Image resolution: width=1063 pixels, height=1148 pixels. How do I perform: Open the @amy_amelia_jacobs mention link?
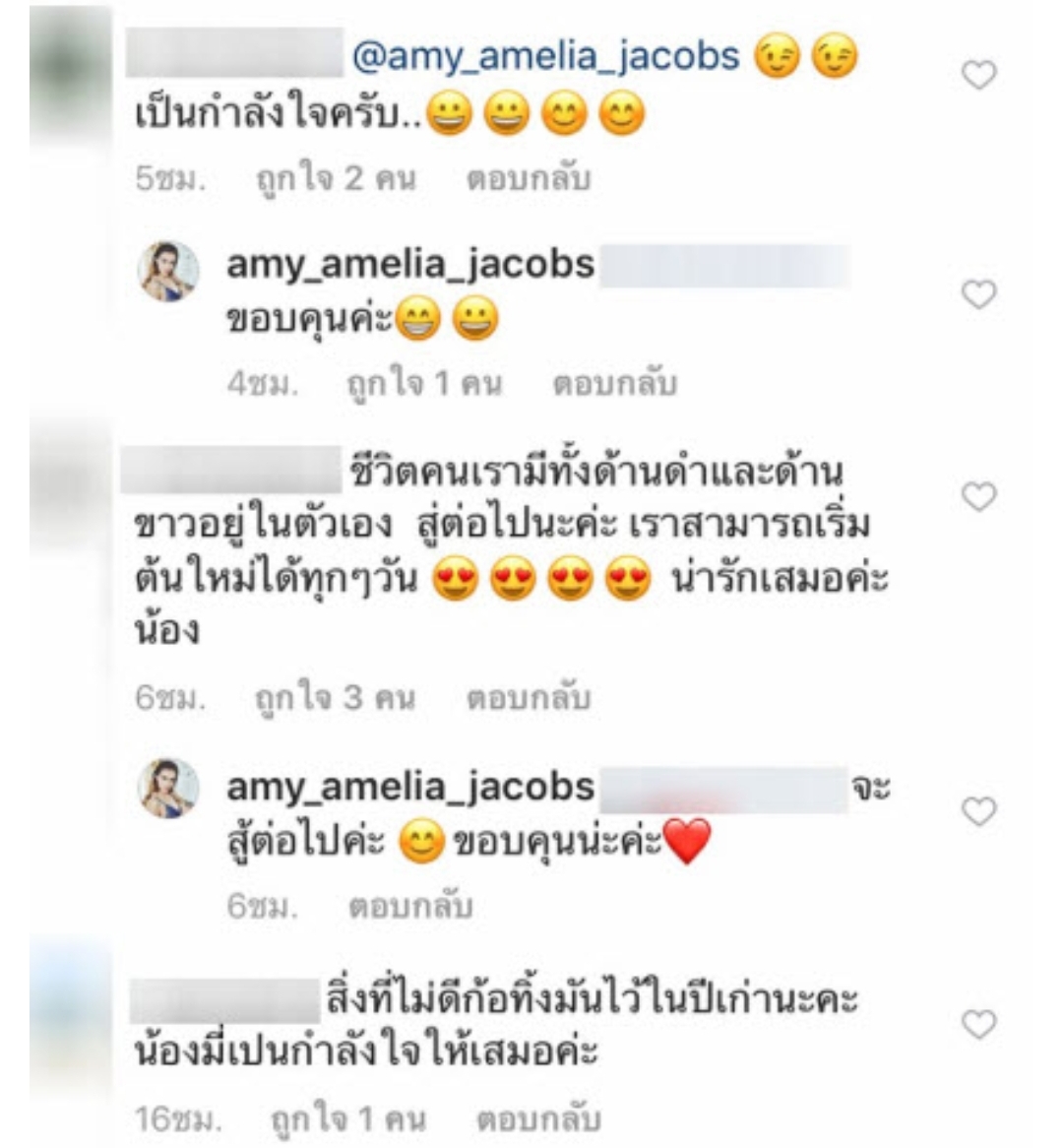[x=545, y=56]
